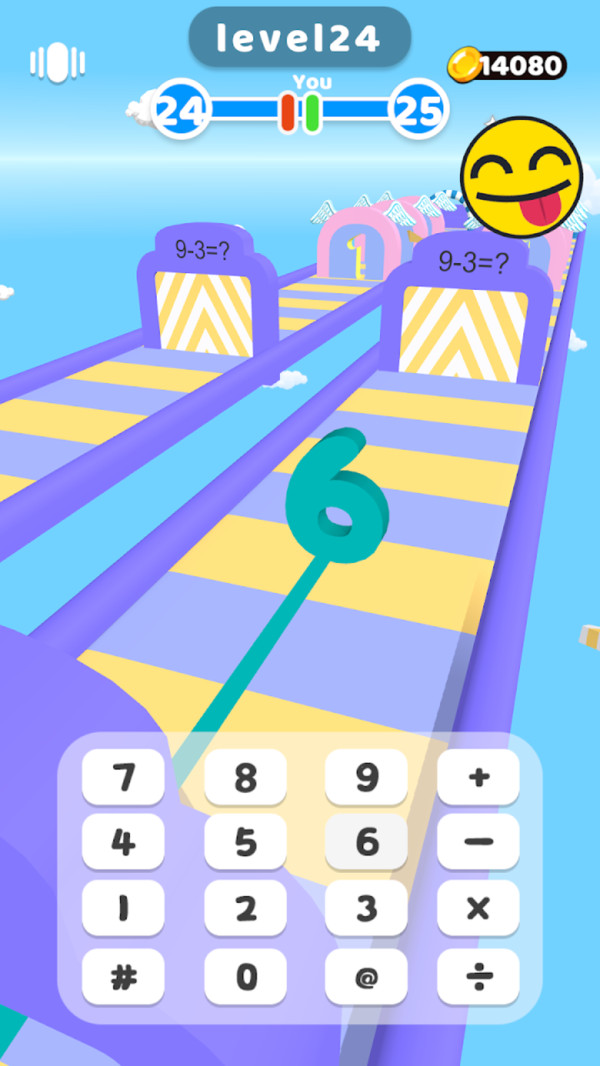Tap the 7 key on keypad
This screenshot has width=600, height=1066.
click(123, 777)
